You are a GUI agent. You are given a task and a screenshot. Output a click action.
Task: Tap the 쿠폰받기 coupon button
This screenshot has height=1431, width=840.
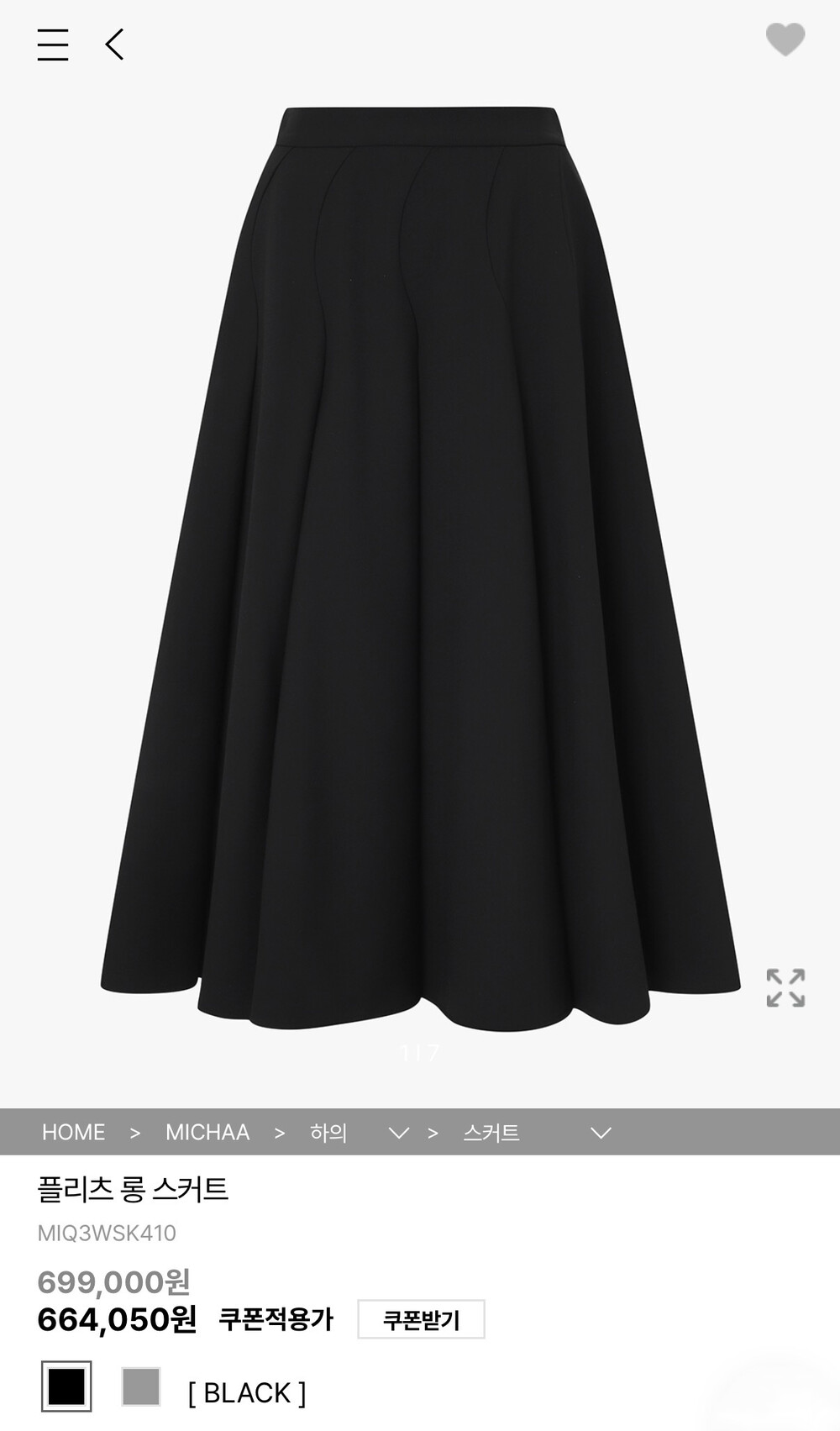pyautogui.click(x=422, y=1319)
